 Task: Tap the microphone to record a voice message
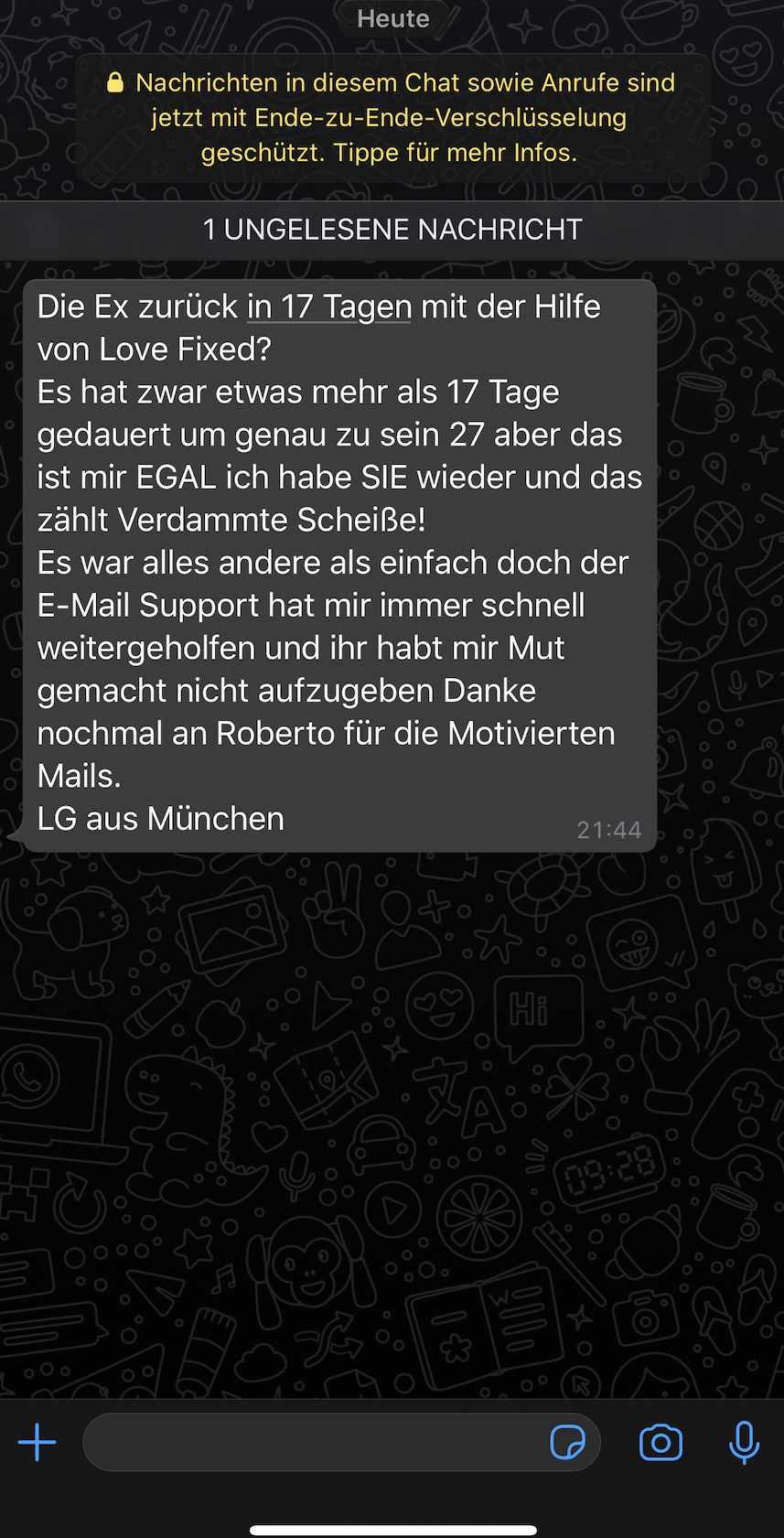tap(744, 1442)
